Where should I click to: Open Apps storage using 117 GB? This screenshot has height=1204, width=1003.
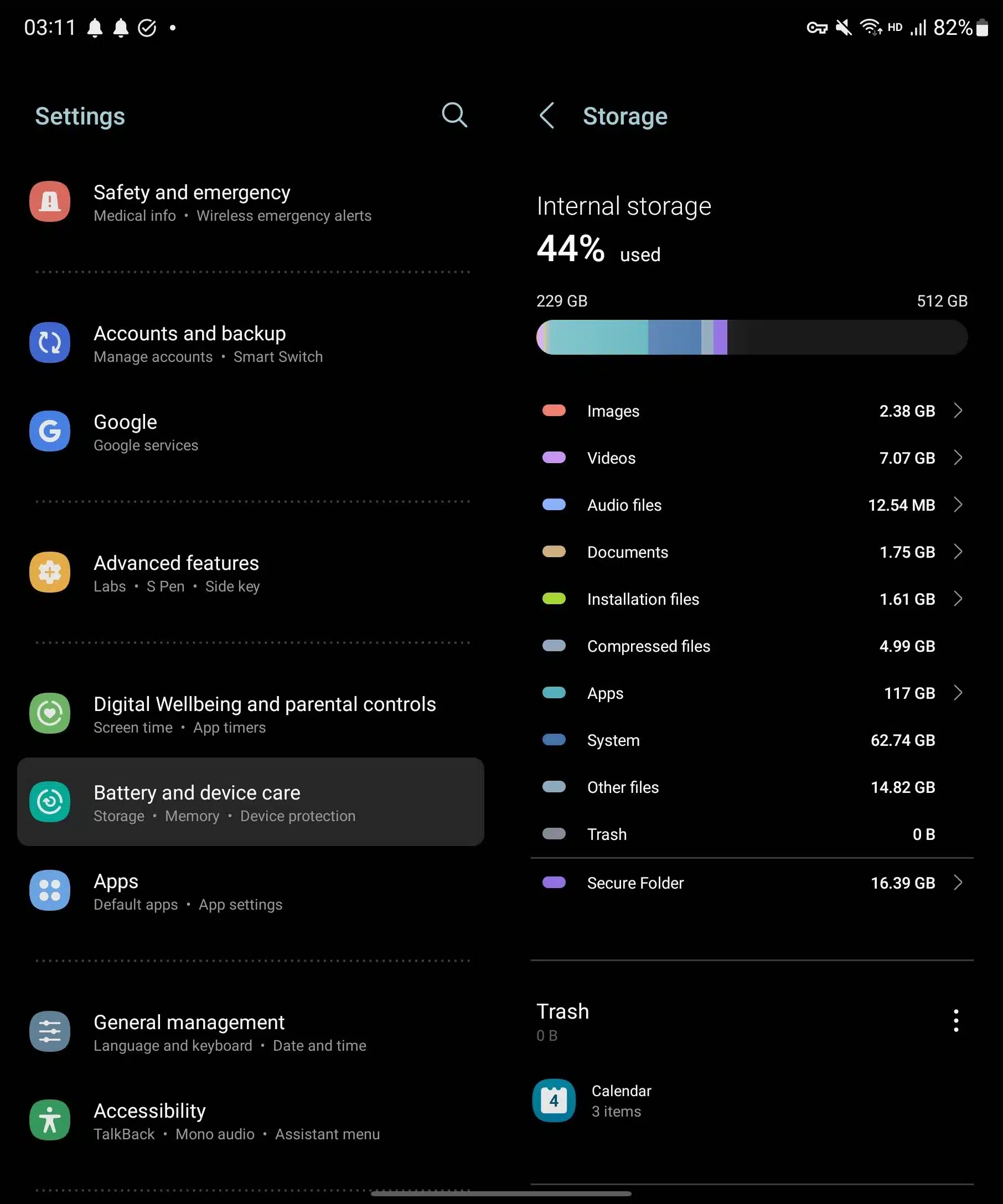751,693
